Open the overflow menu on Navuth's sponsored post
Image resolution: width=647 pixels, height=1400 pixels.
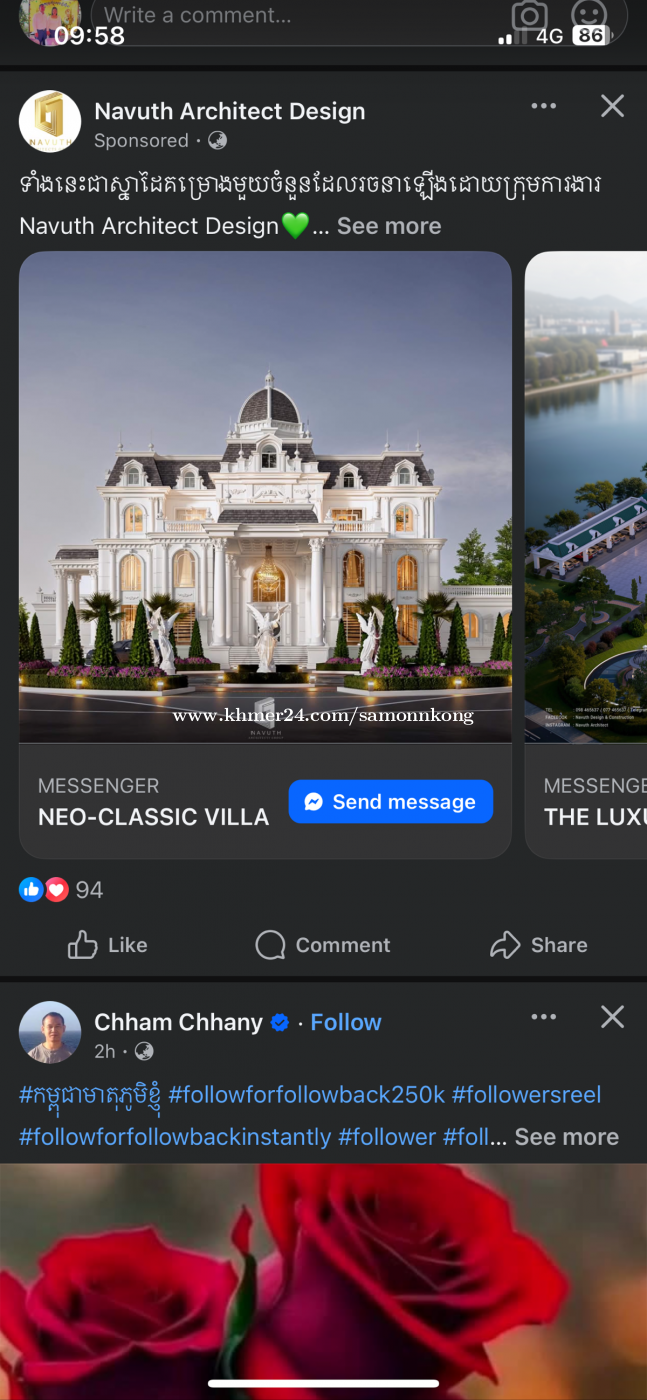click(x=544, y=106)
